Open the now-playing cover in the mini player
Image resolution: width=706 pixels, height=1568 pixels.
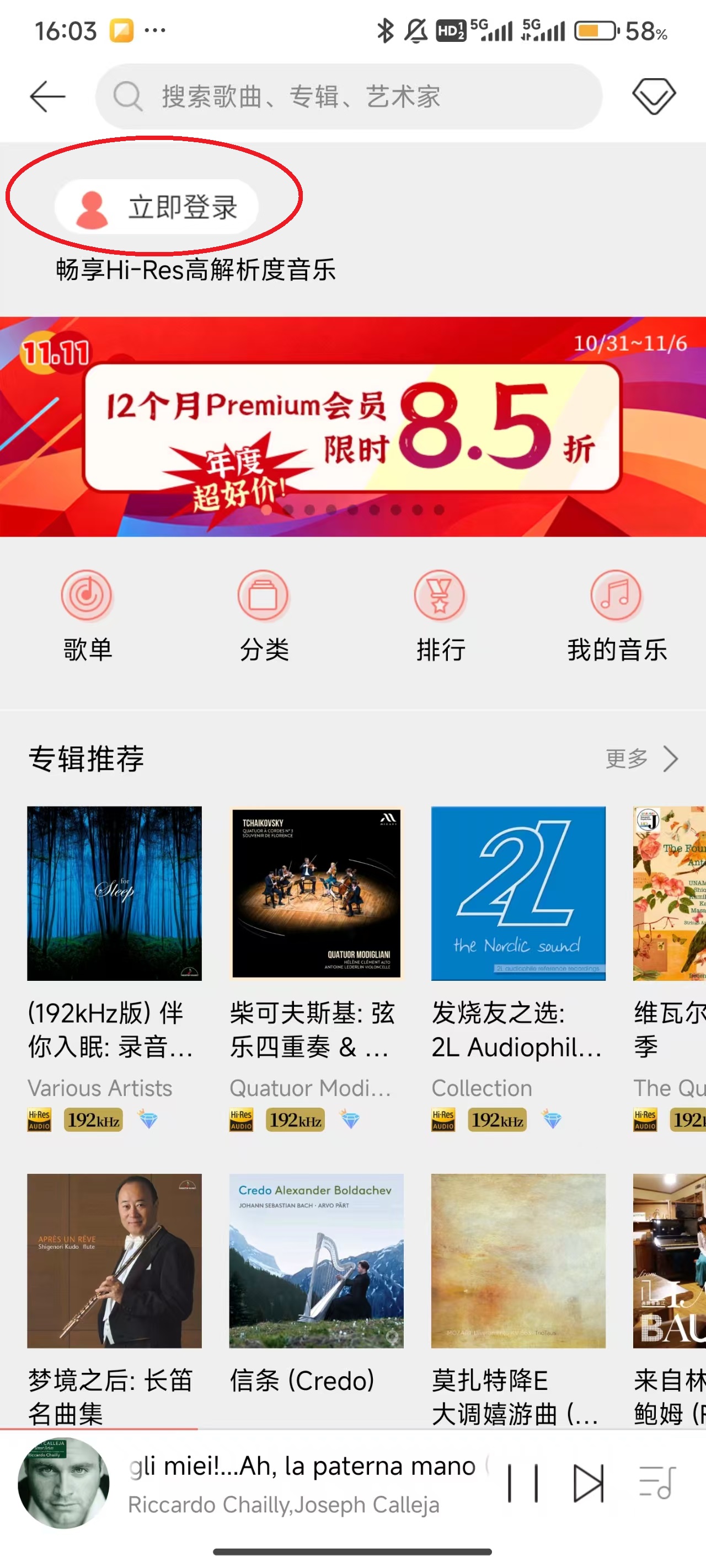pos(63,1484)
